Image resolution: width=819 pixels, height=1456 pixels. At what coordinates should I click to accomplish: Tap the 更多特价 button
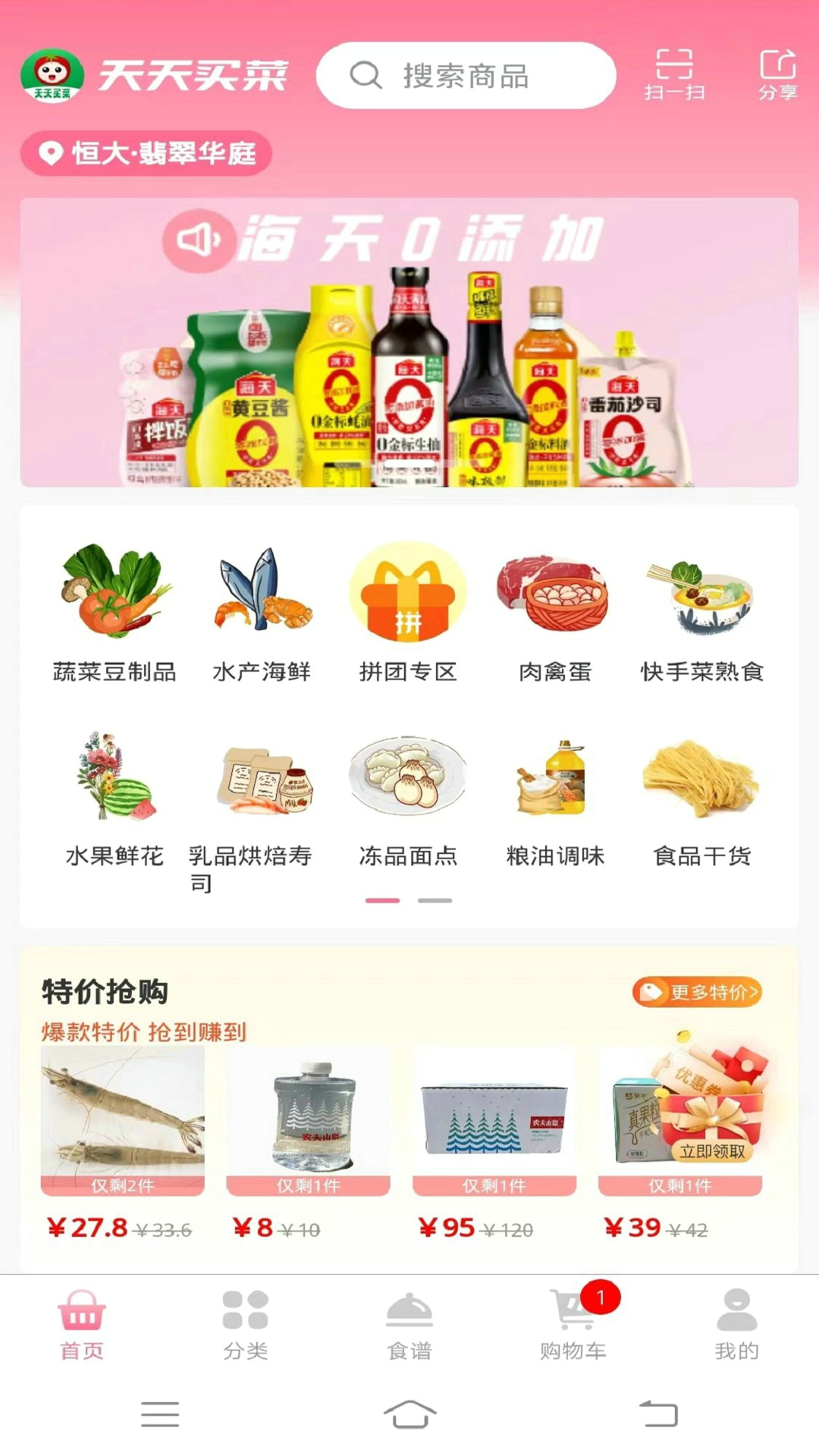point(697,992)
